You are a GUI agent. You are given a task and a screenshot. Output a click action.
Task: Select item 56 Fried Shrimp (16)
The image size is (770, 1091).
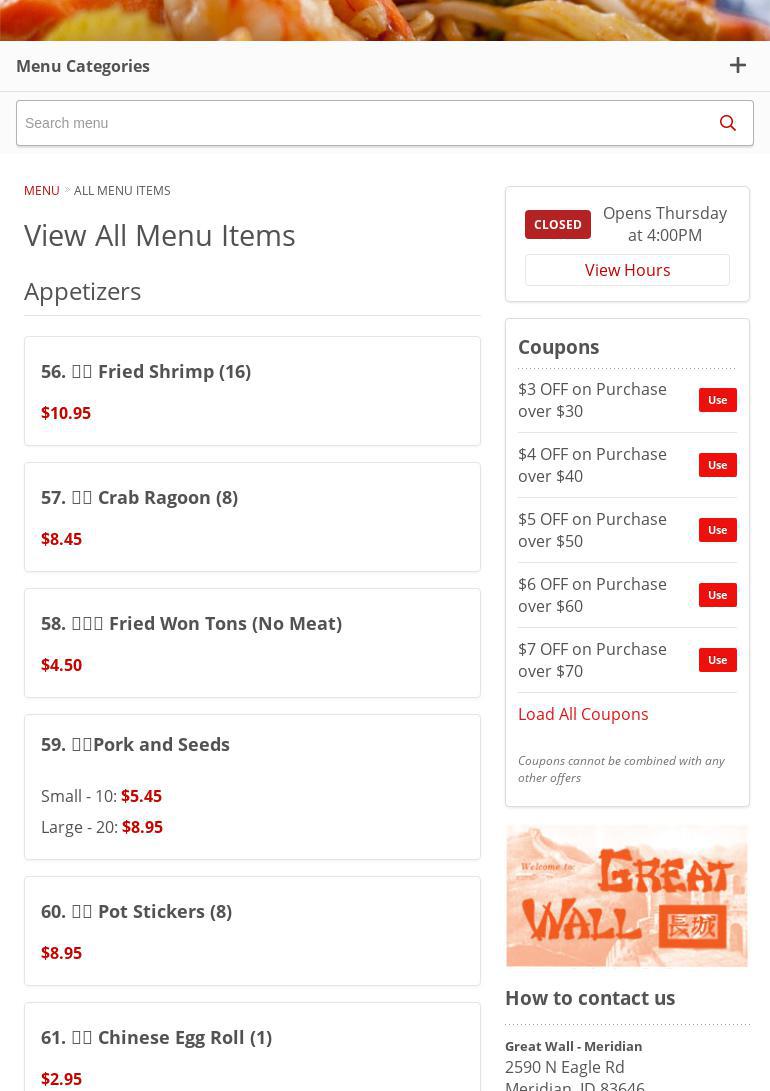tap(252, 390)
